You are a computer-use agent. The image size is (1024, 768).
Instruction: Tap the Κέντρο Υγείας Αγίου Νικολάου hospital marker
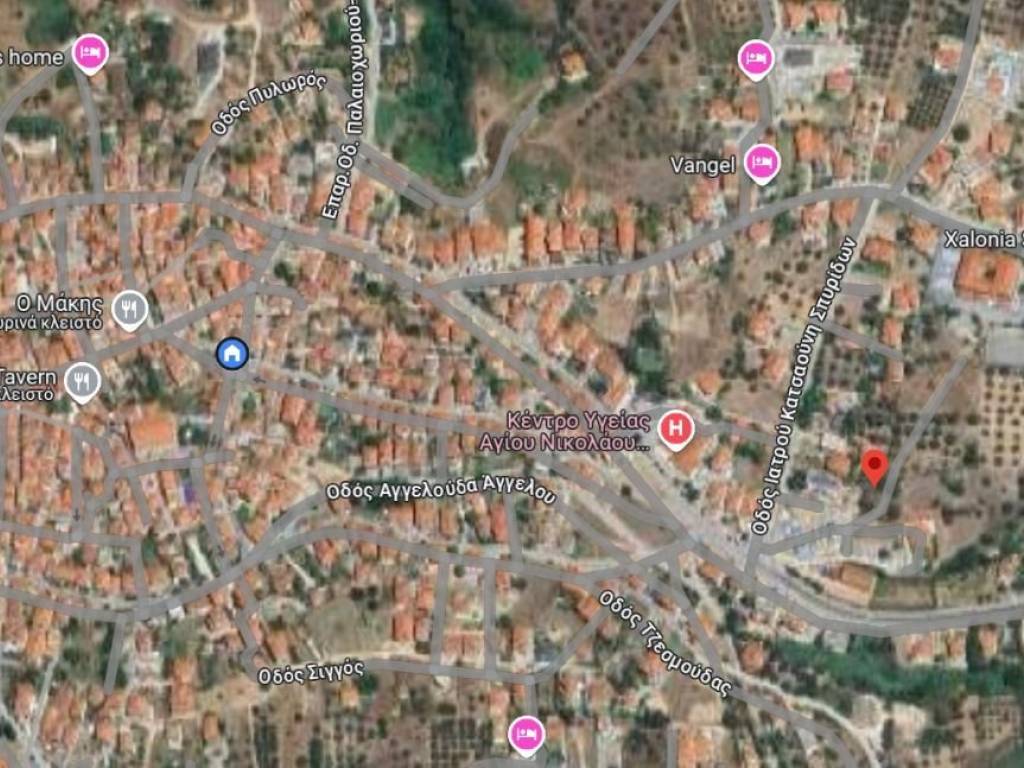(677, 429)
